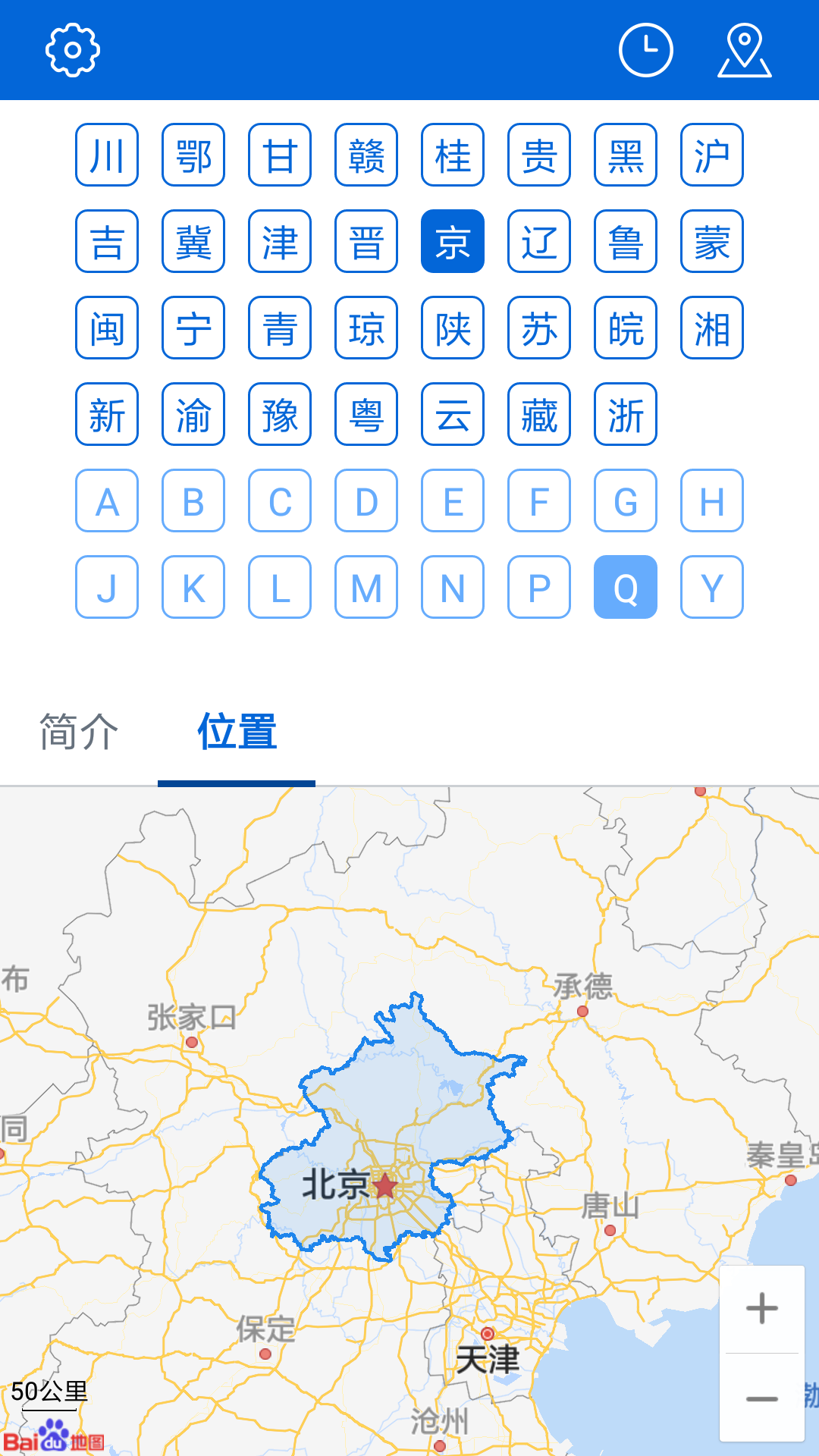This screenshot has width=819, height=1456.
Task: Pick the 琼 province chip
Action: tap(366, 328)
